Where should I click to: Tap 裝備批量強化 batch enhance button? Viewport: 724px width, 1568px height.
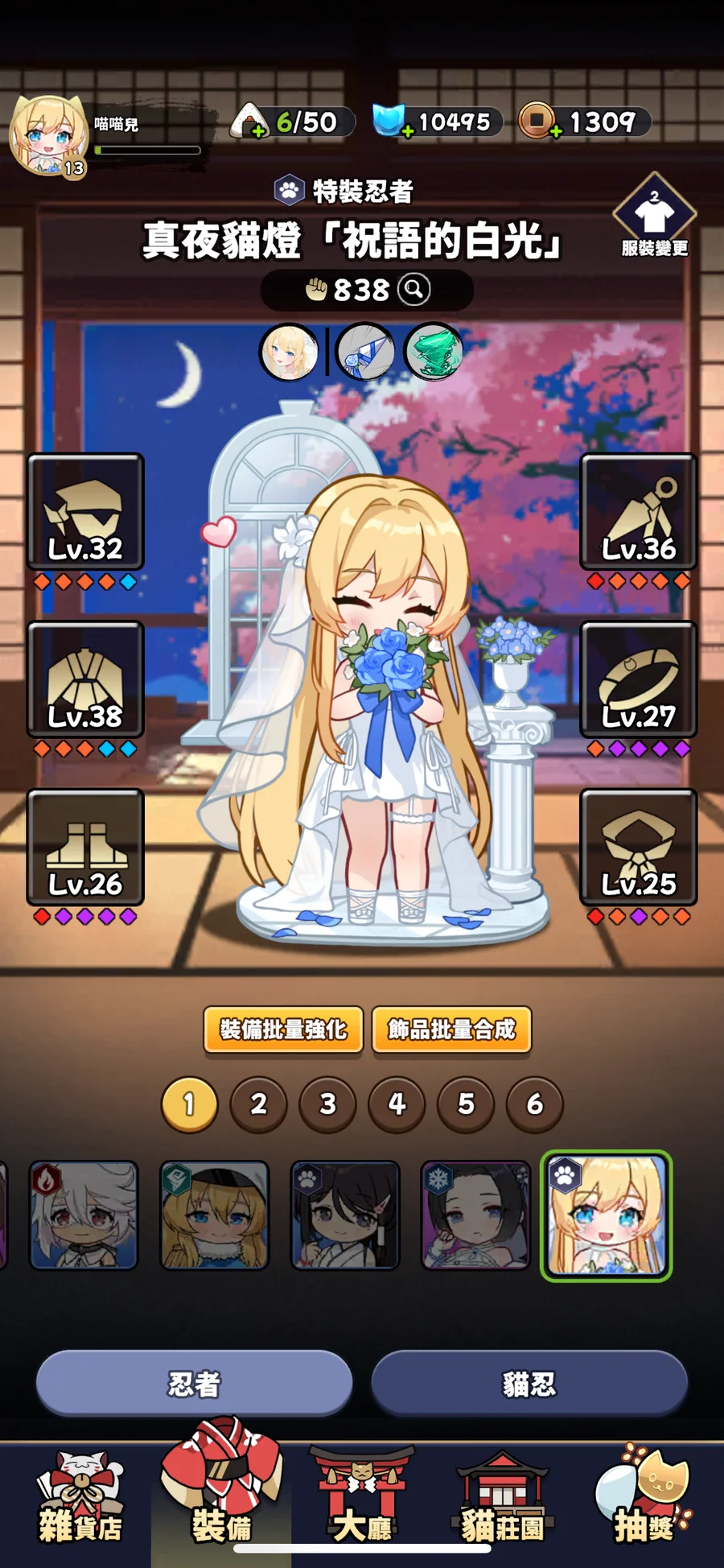click(x=283, y=1030)
